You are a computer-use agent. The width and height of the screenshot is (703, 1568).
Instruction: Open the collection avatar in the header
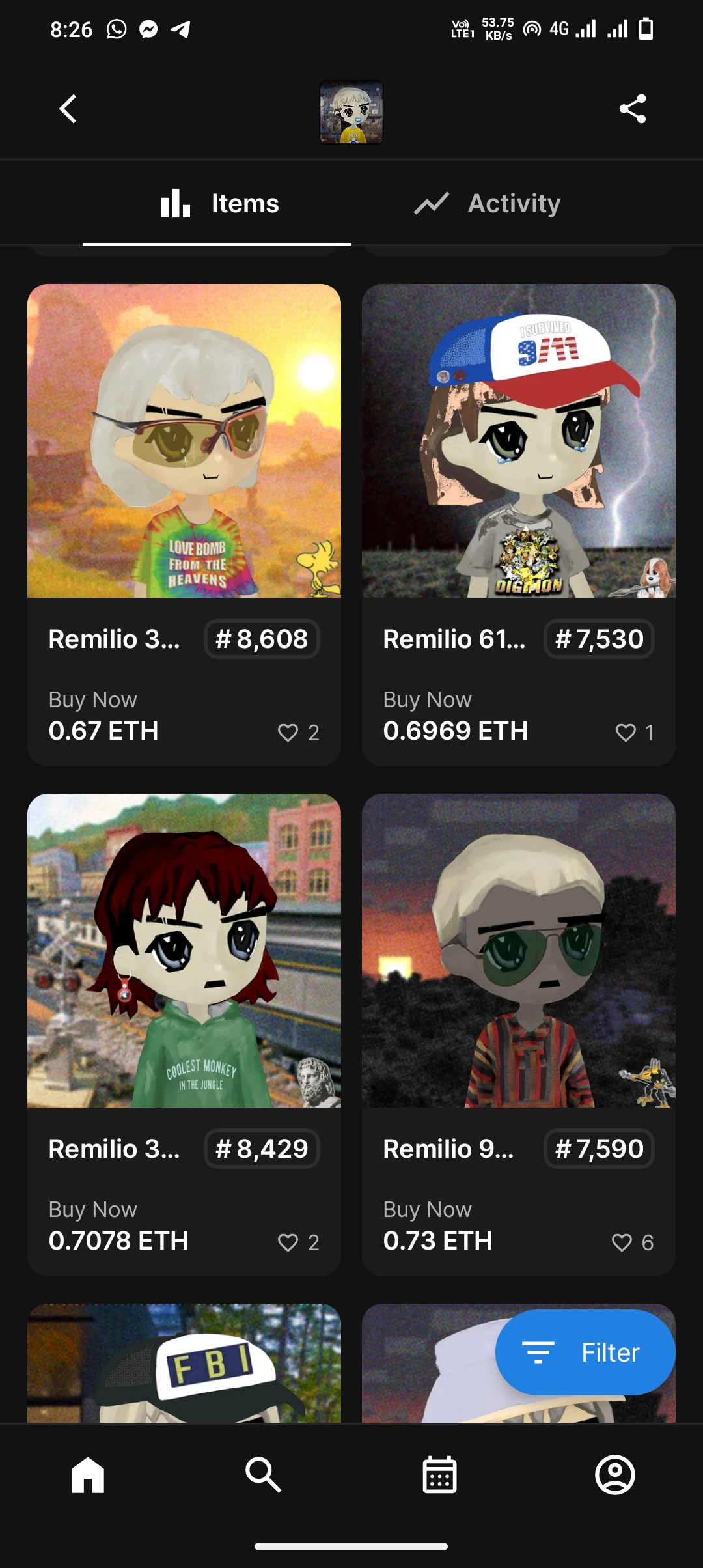351,112
